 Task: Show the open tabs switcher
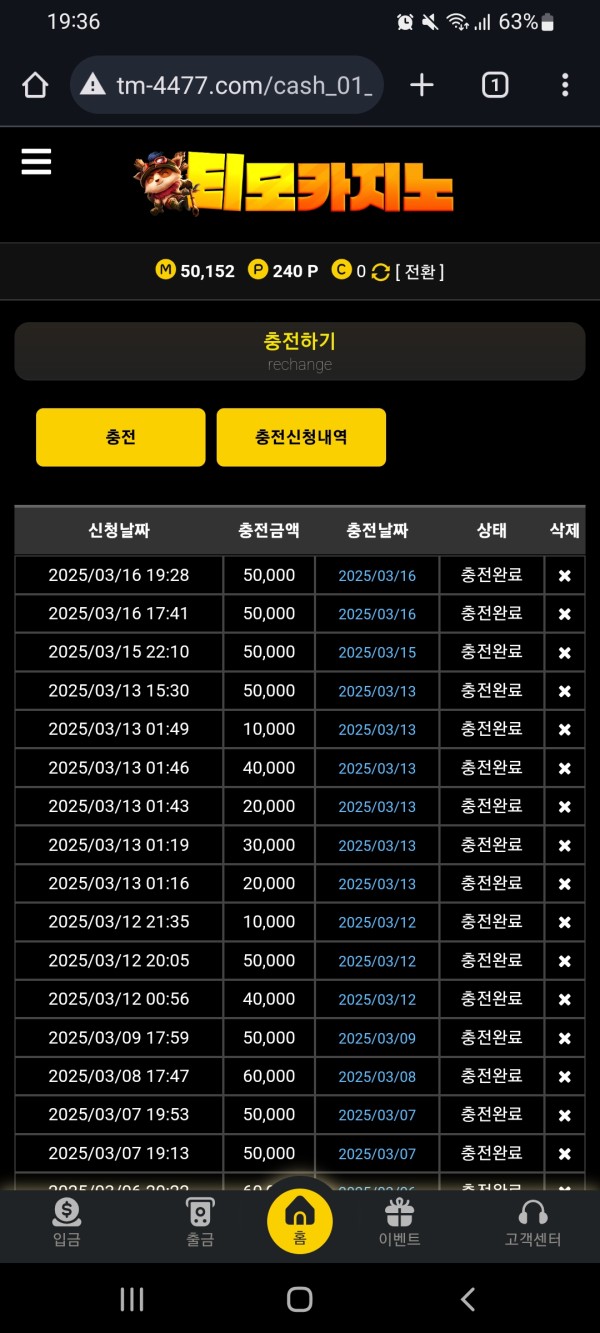(x=495, y=86)
